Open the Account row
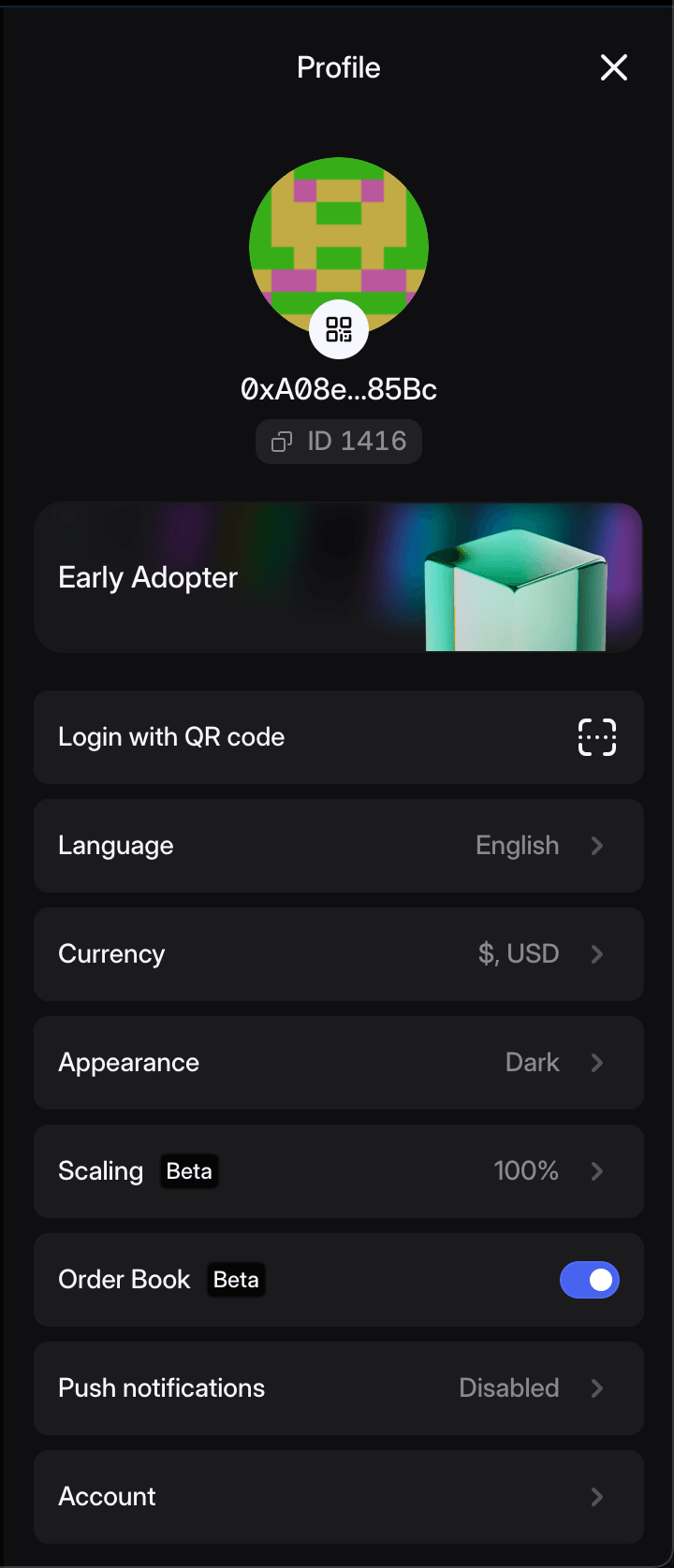 click(338, 1497)
